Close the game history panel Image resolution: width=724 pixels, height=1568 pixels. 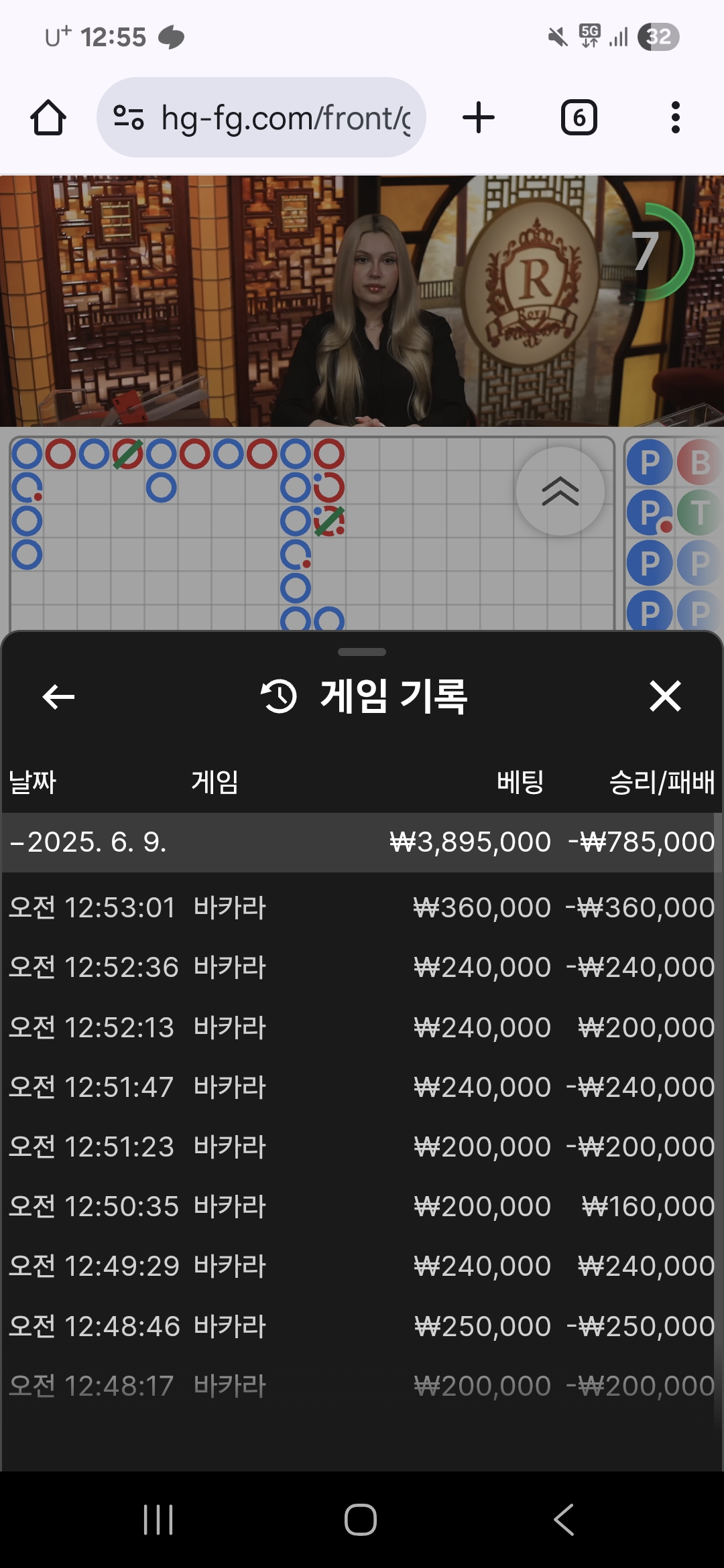pyautogui.click(x=665, y=696)
